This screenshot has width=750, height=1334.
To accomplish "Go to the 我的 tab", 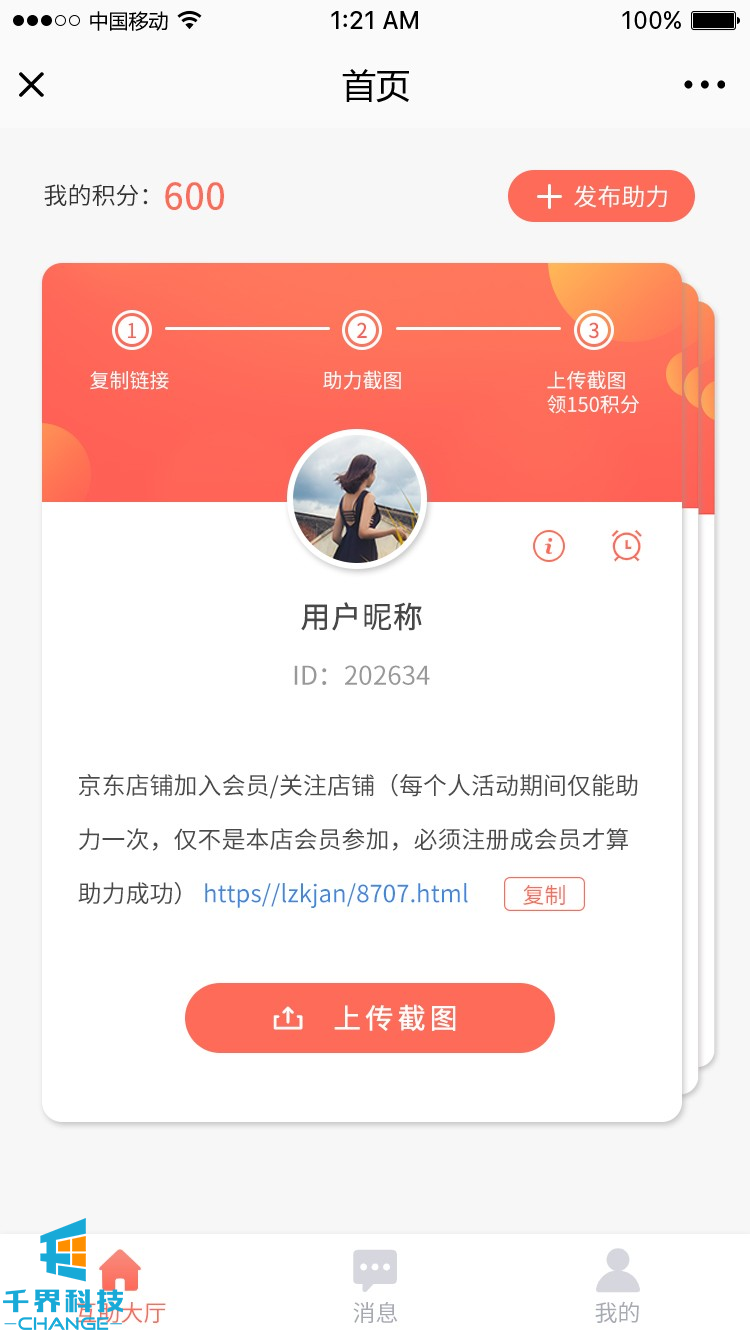I will (617, 1285).
